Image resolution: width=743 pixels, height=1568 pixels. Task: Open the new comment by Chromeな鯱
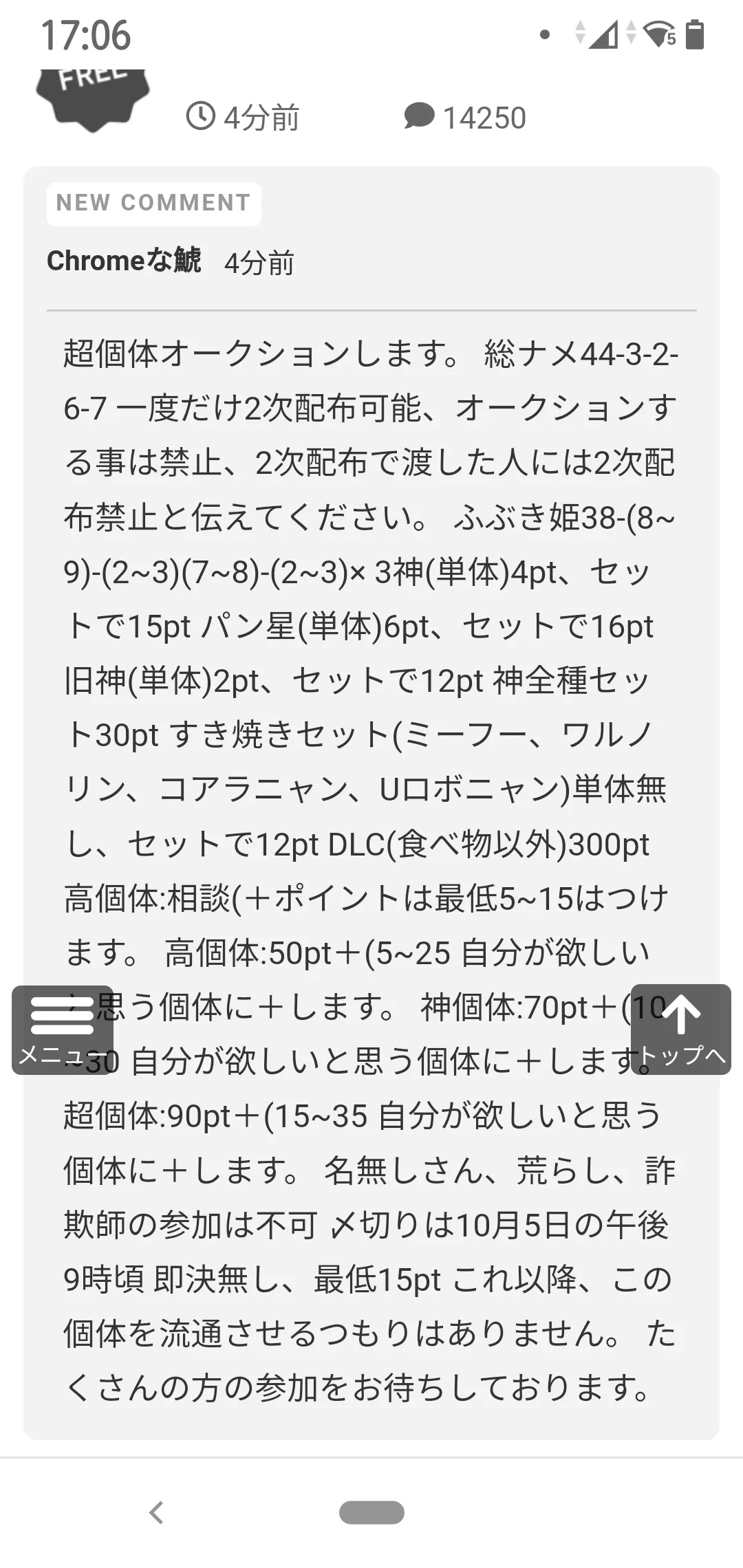[x=371, y=803]
